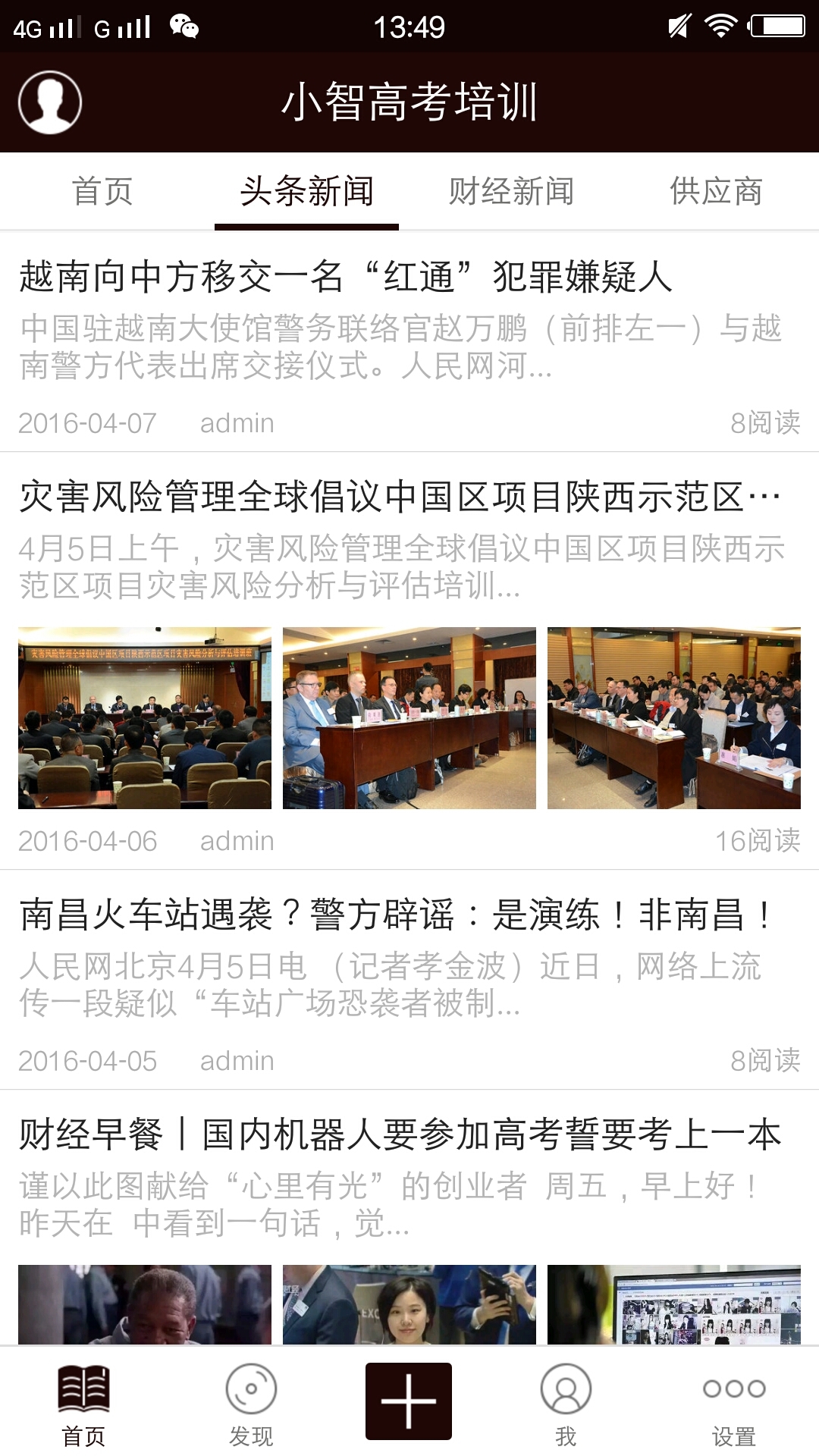Tap the plus button in bottom bar

coord(409,1401)
